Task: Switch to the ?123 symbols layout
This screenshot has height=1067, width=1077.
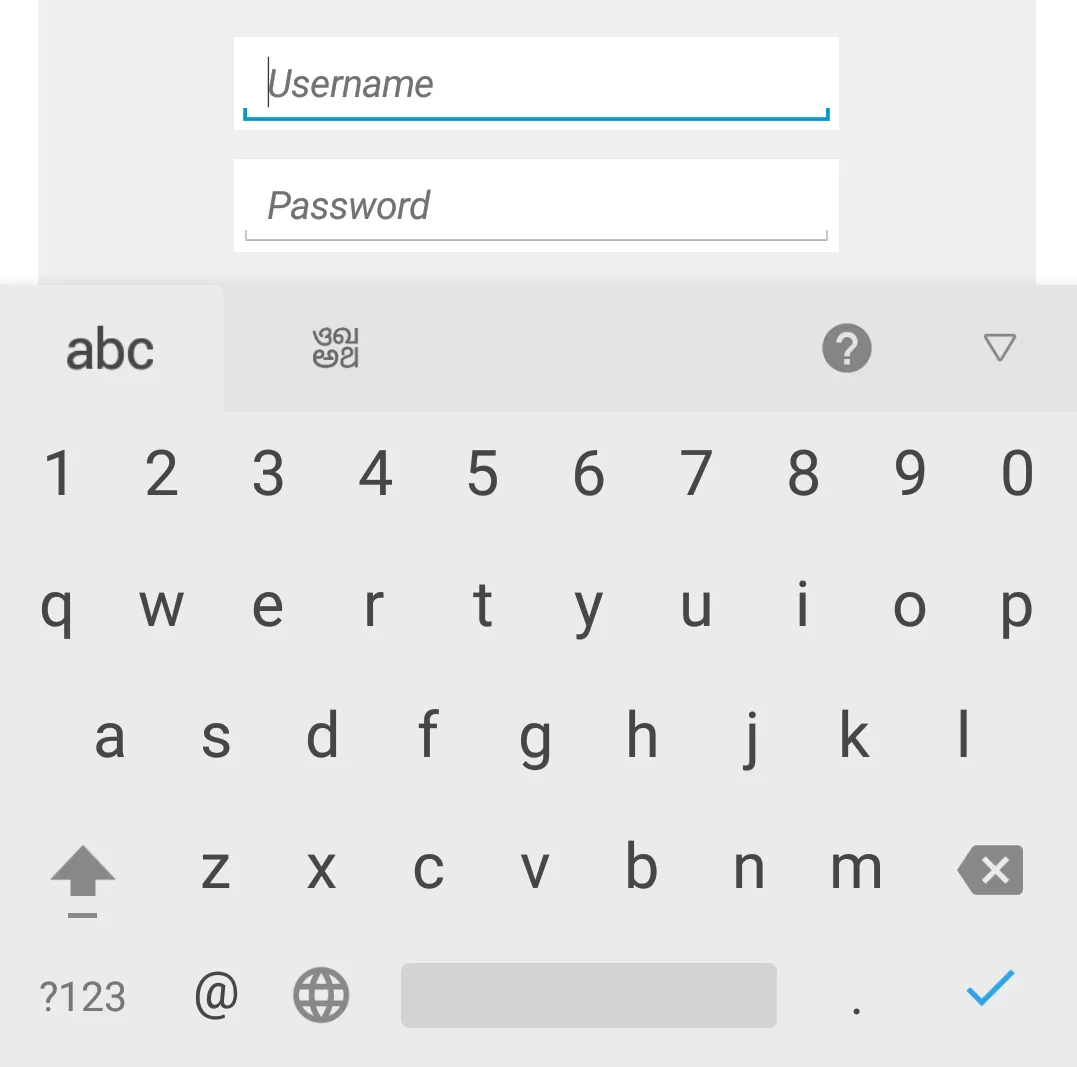Action: (83, 997)
